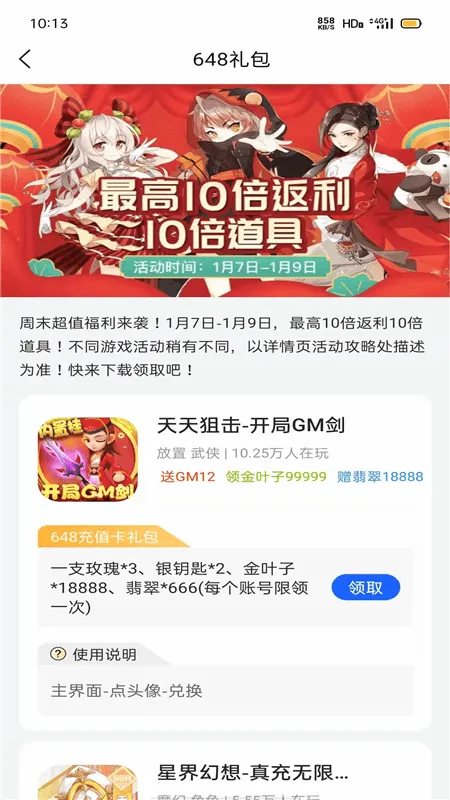Tap 领取 to claim the 648充值卡礼包
The image size is (450, 800).
coord(365,588)
